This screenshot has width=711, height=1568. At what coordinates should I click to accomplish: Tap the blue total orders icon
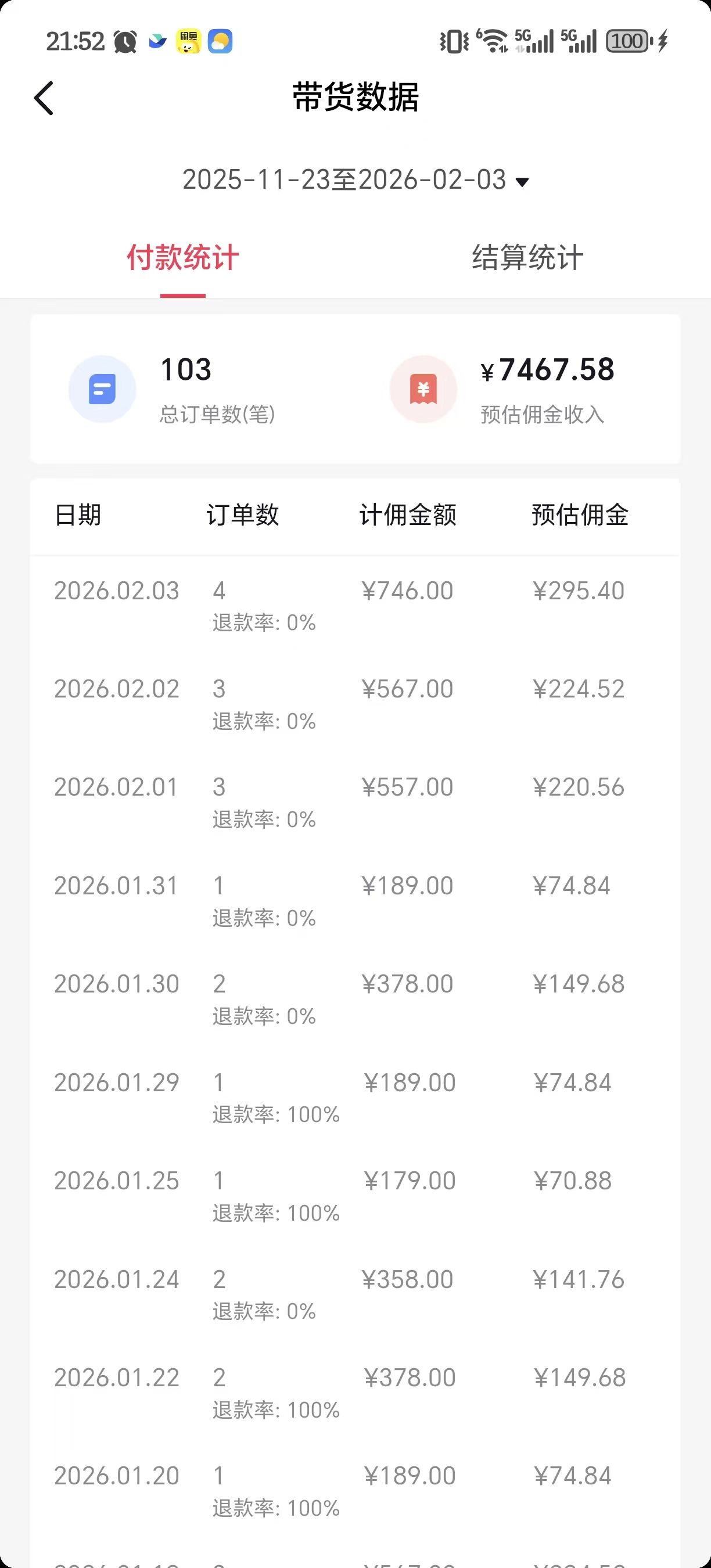click(101, 390)
